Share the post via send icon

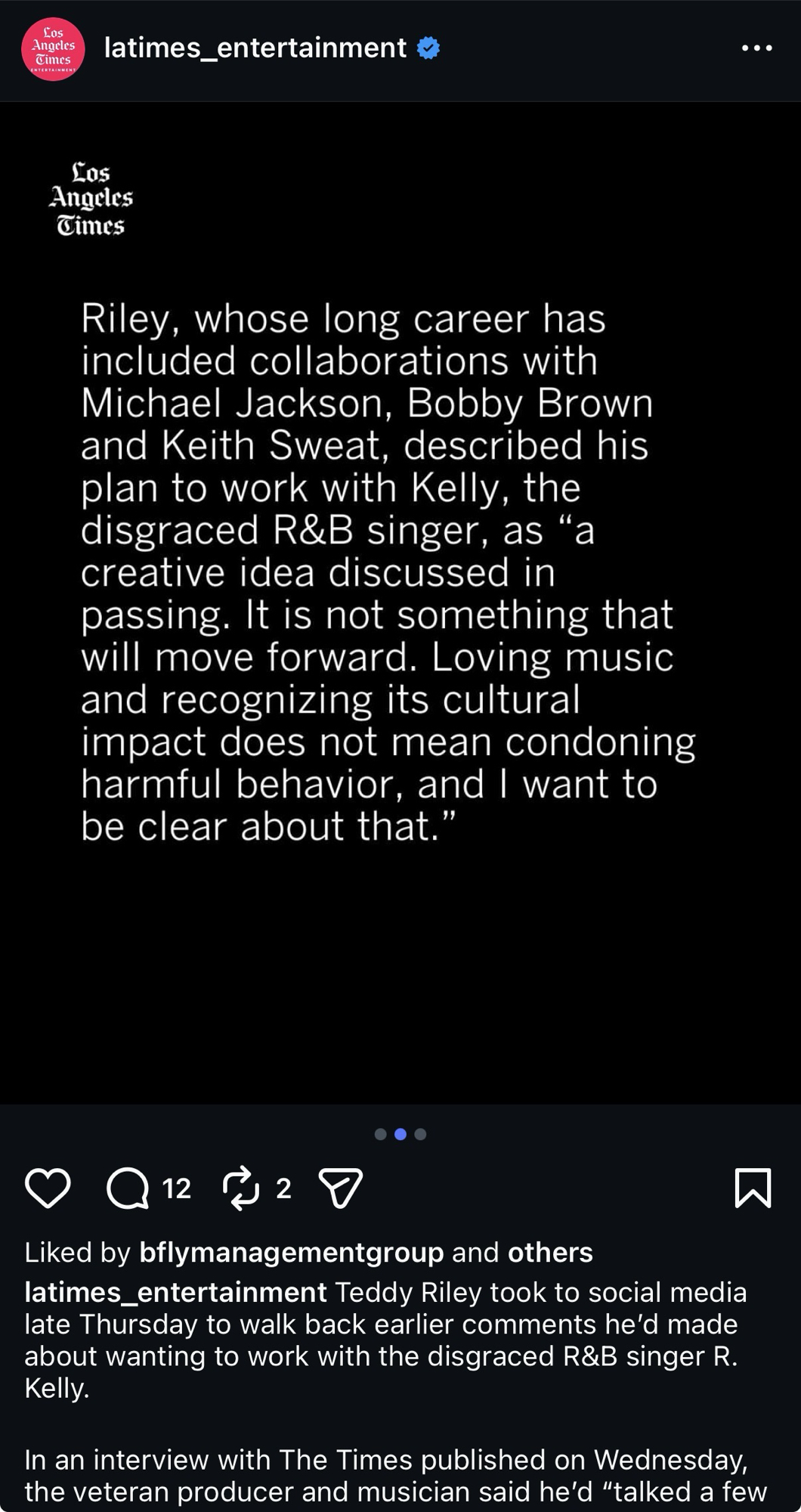point(340,1188)
